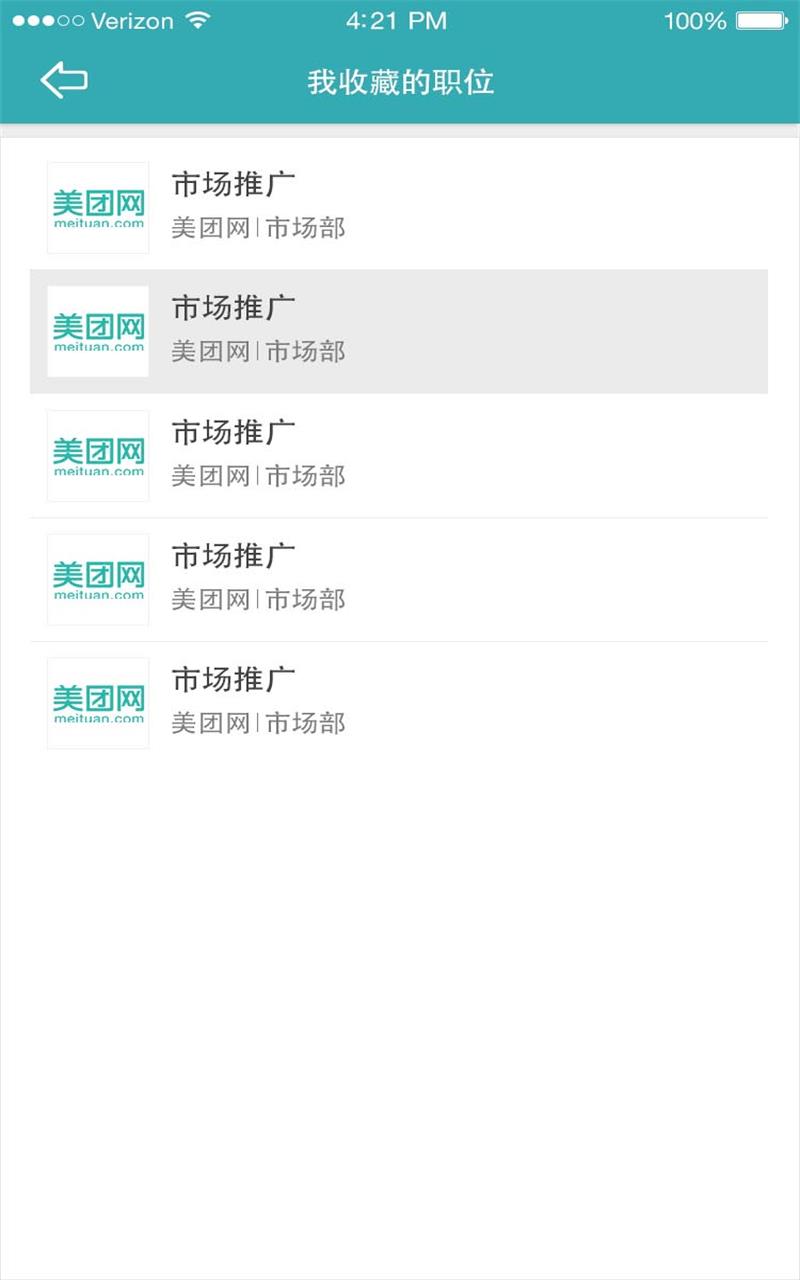The width and height of the screenshot is (800, 1280).
Task: Open the highlighted 市场推广 list entry
Action: pos(400,331)
